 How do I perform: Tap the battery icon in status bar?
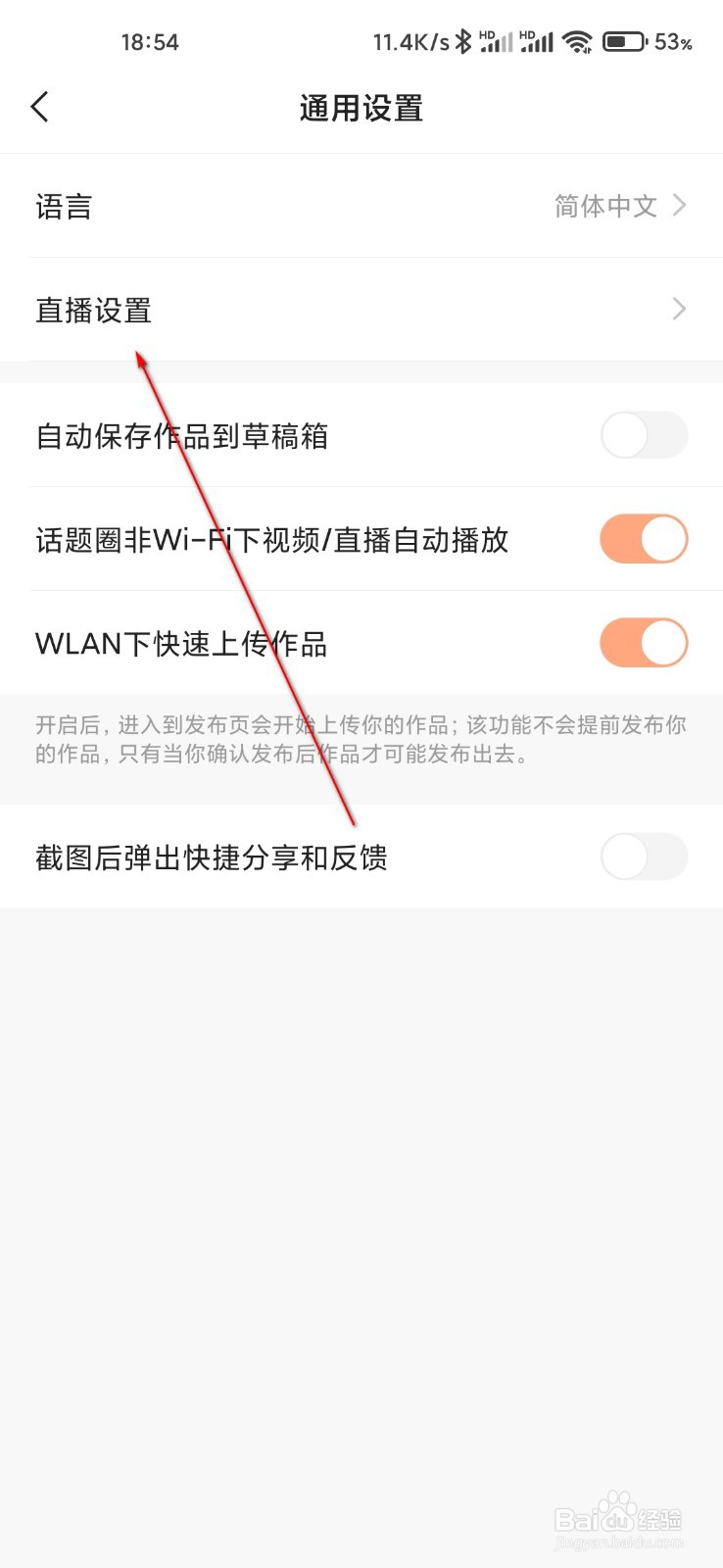[x=624, y=41]
